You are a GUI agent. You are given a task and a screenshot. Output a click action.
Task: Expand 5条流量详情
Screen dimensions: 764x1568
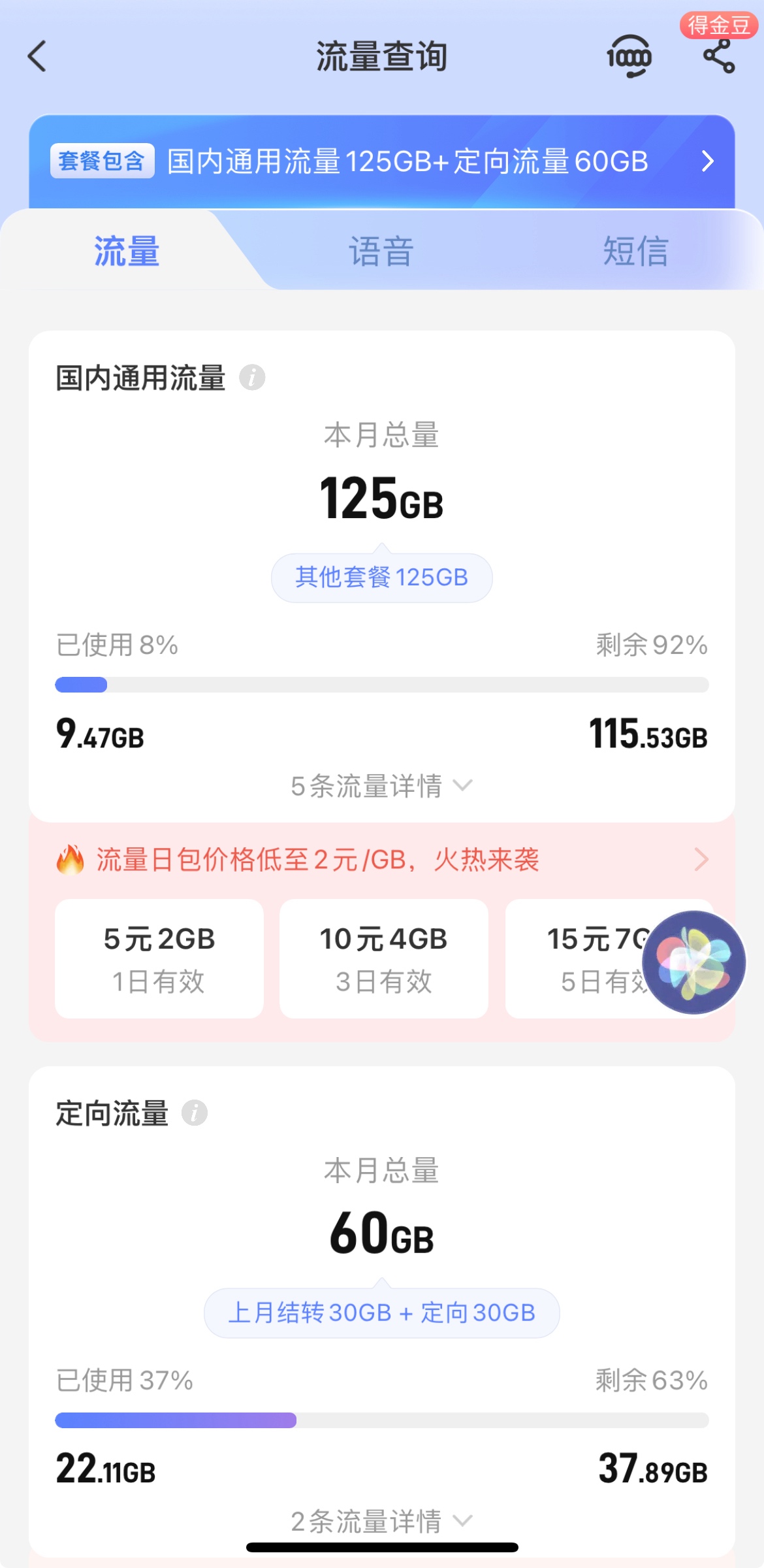[381, 786]
